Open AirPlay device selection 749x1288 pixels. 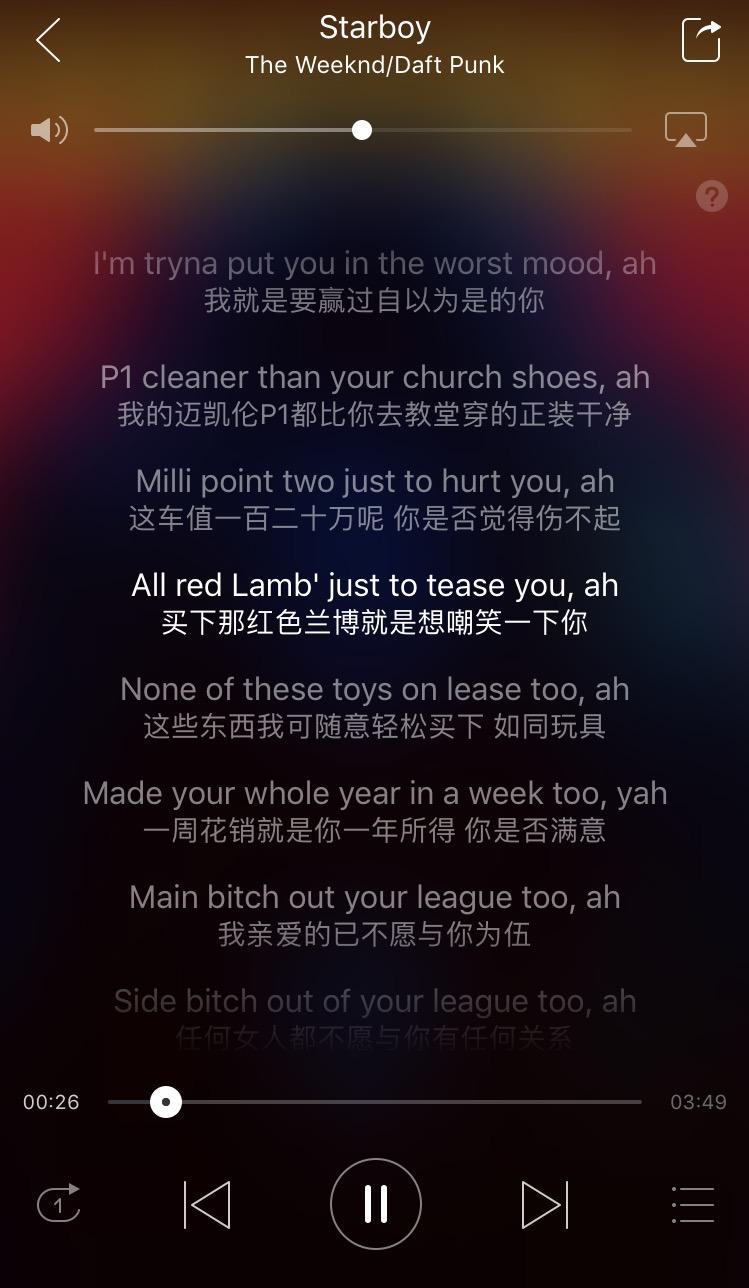click(685, 128)
